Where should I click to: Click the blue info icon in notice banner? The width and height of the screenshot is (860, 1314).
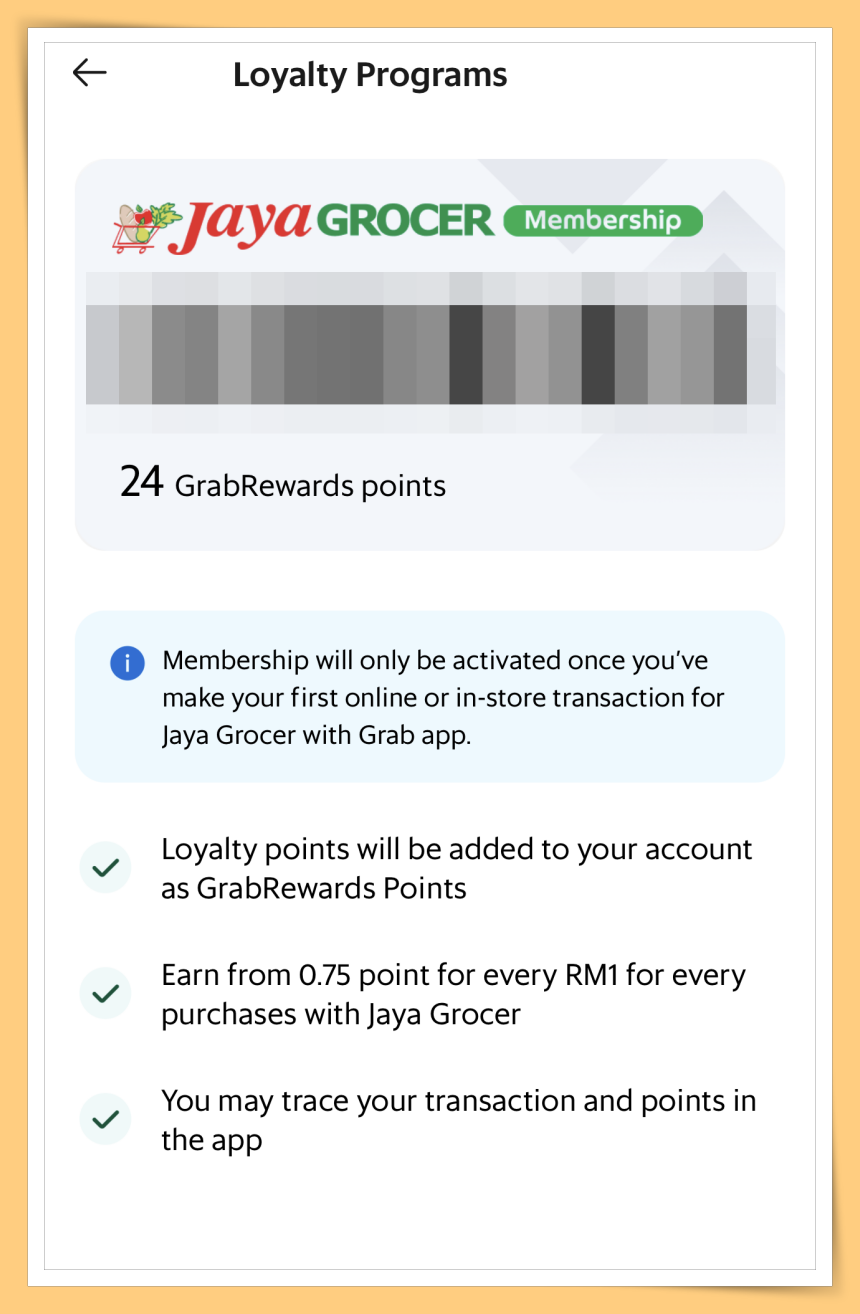(127, 662)
